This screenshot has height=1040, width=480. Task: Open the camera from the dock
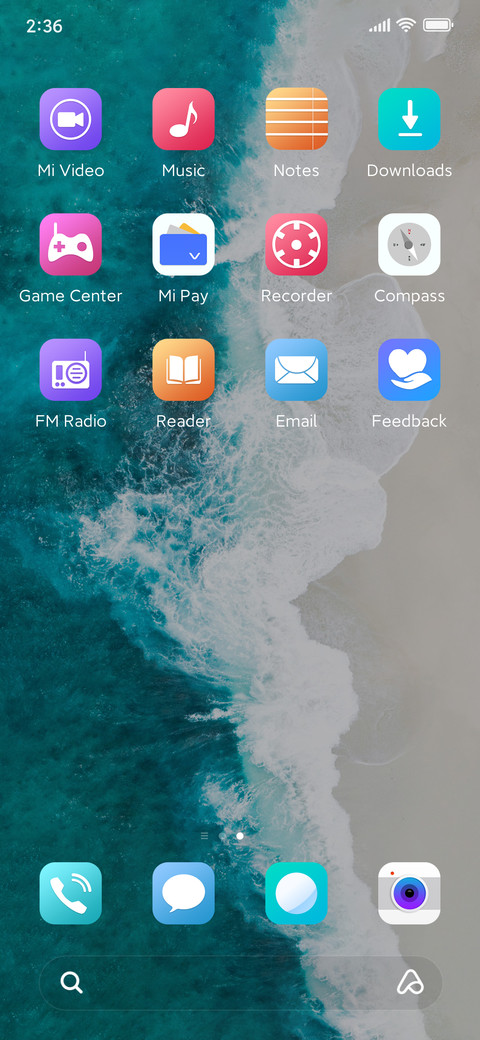pos(409,893)
